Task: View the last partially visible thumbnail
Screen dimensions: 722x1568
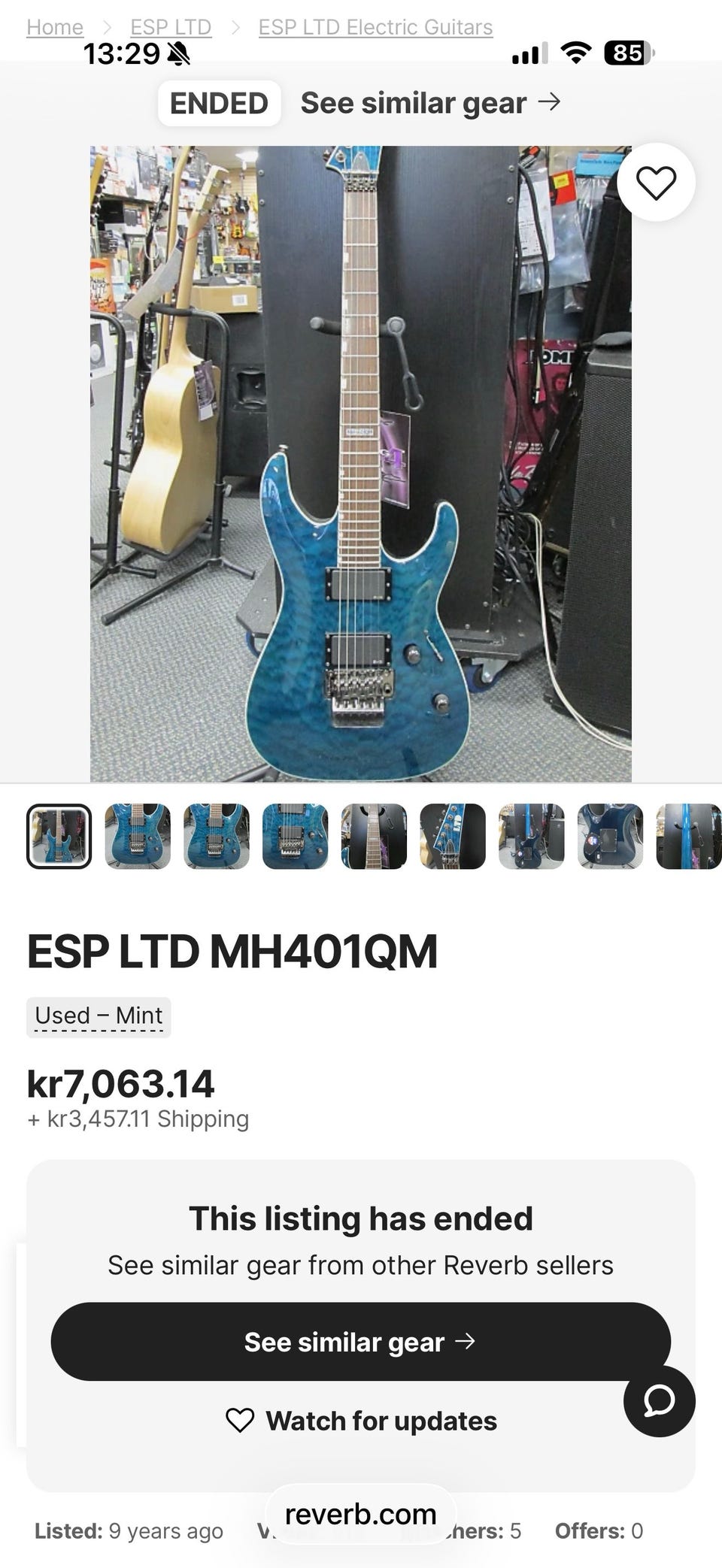Action: coord(689,837)
